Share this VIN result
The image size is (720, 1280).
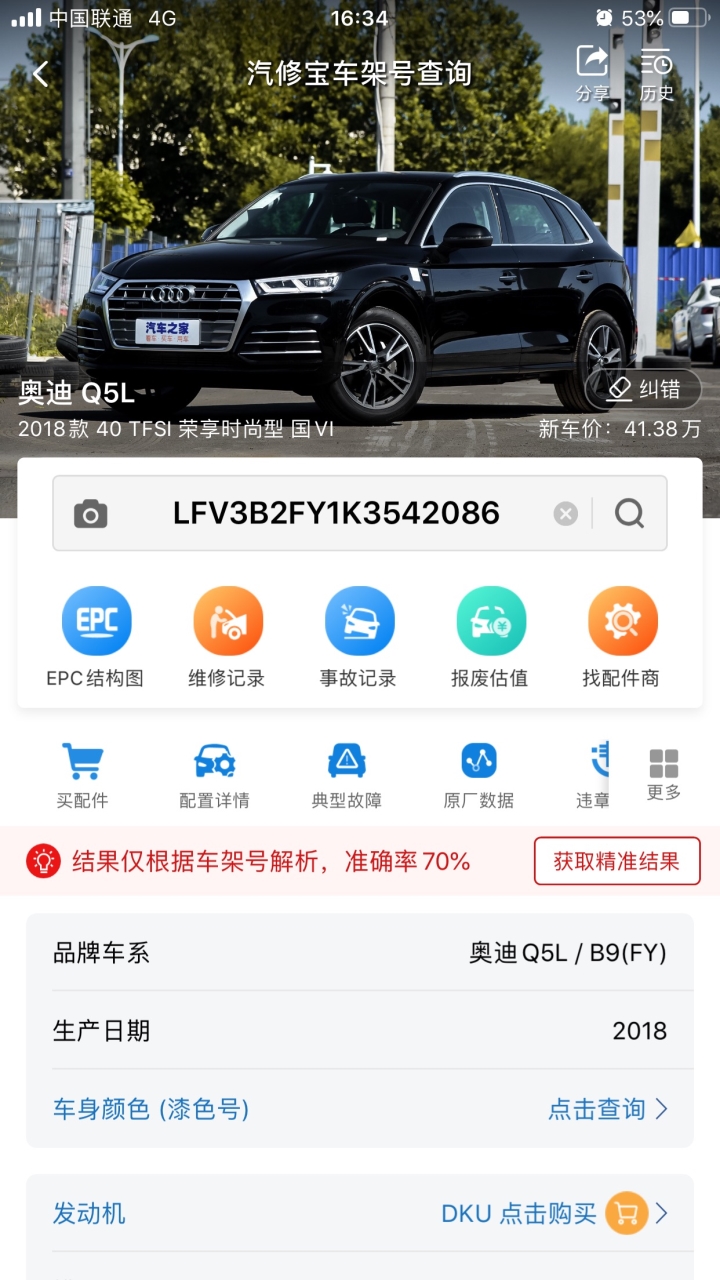pyautogui.click(x=592, y=74)
